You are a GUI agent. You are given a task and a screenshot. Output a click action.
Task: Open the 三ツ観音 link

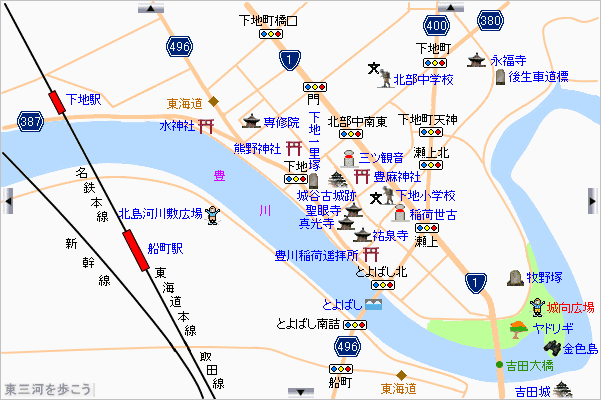click(x=381, y=157)
